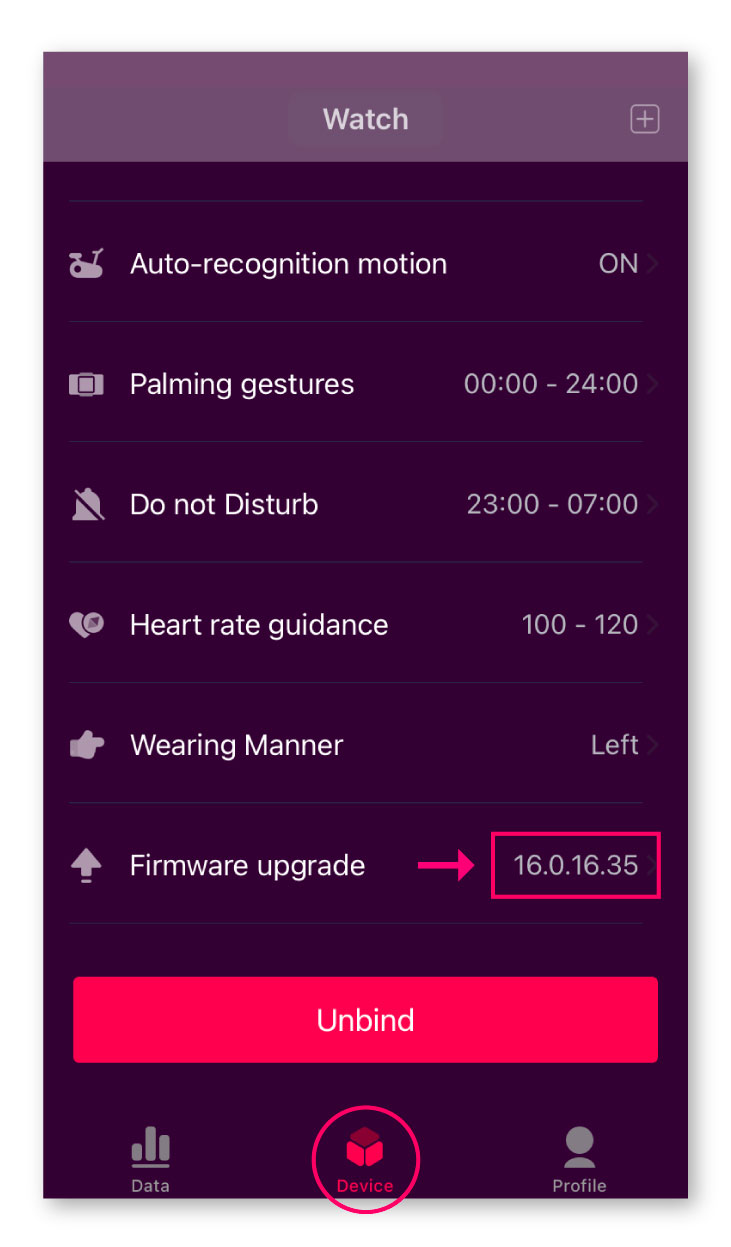This screenshot has height=1247, width=731.
Task: Open the Firmware upgrade row
Action: pyautogui.click(x=364, y=865)
